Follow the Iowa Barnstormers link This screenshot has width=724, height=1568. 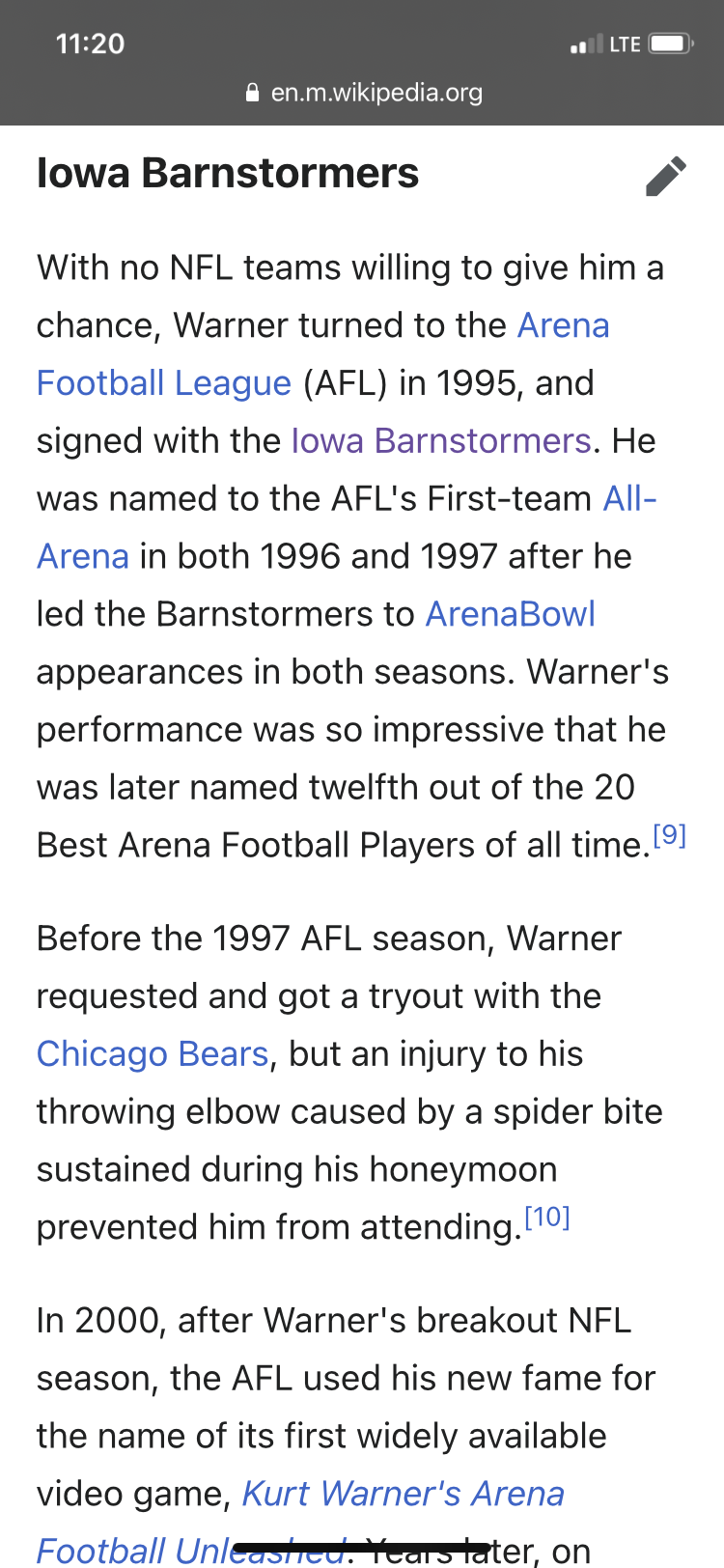pyautogui.click(x=441, y=441)
